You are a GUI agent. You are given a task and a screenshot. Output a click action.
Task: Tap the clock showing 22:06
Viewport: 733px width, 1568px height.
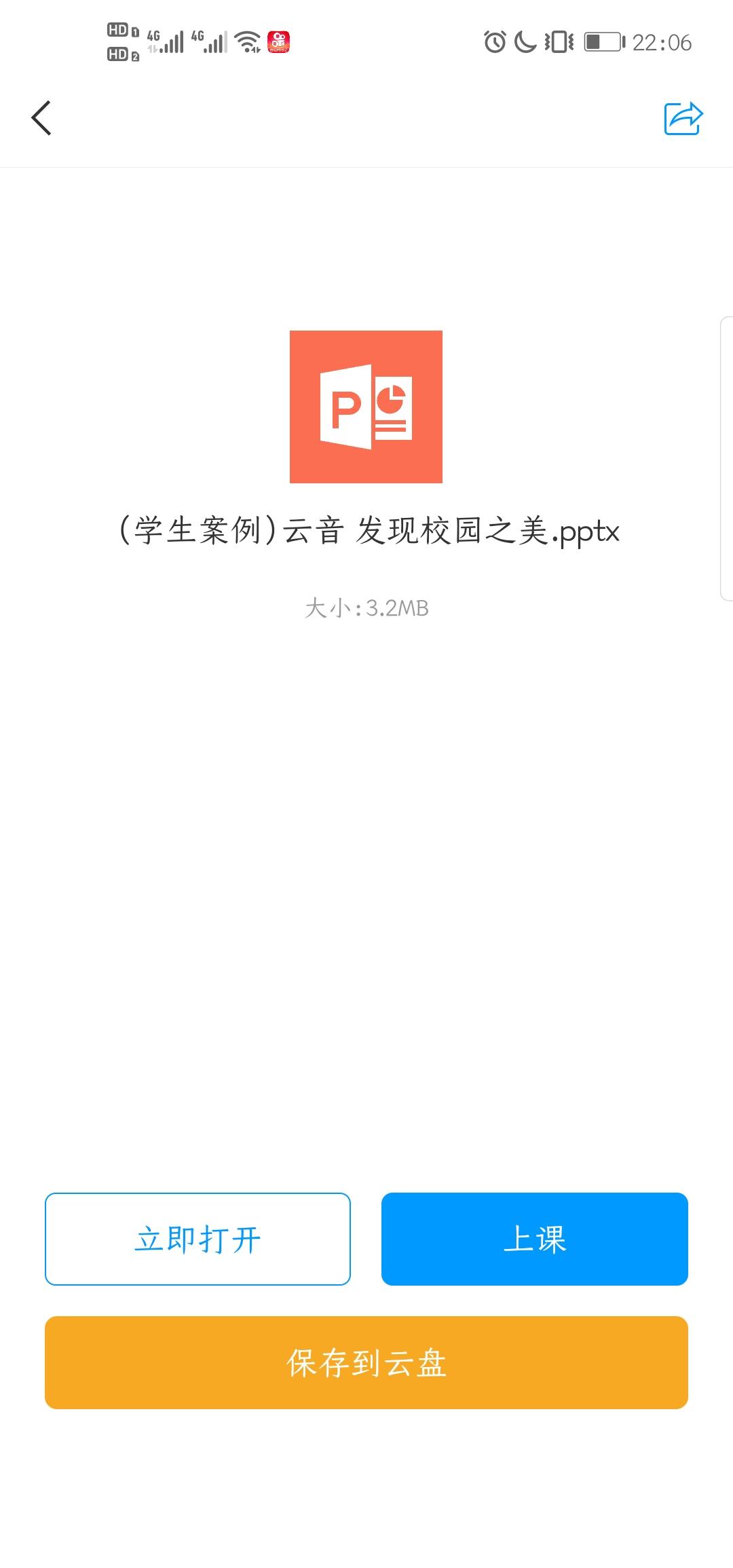click(x=664, y=42)
